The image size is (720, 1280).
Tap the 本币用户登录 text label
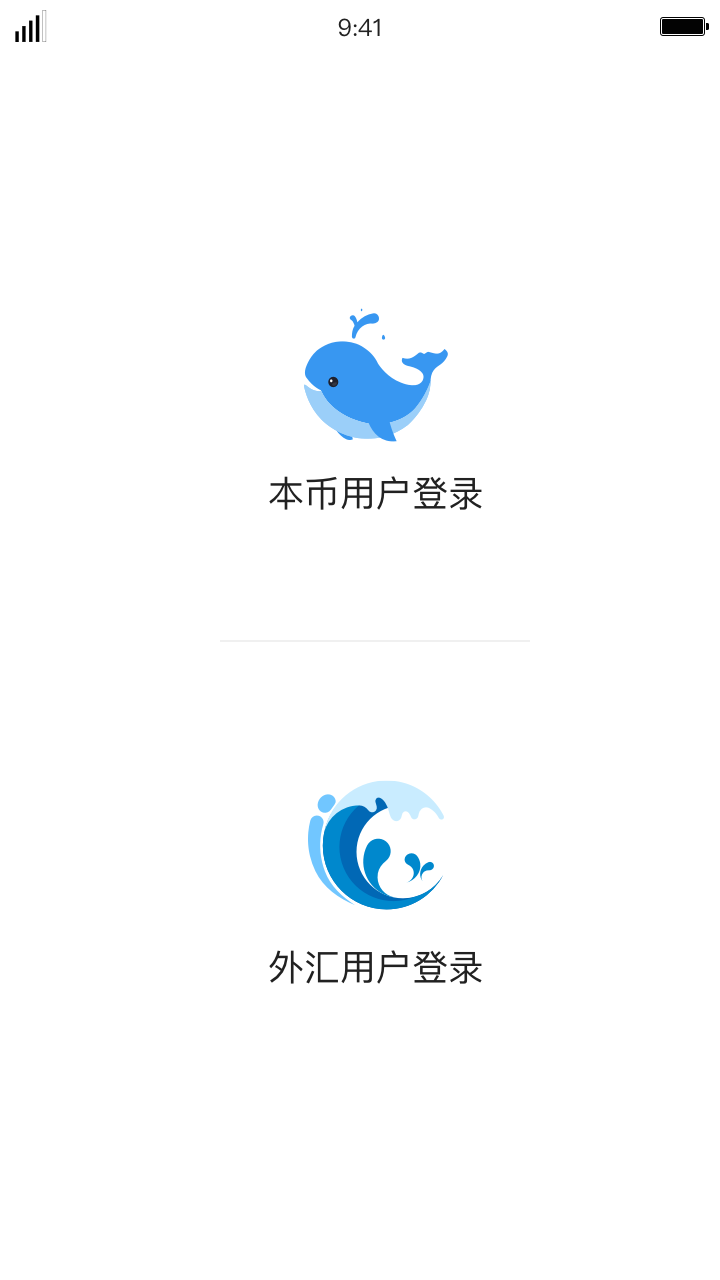pyautogui.click(x=375, y=494)
